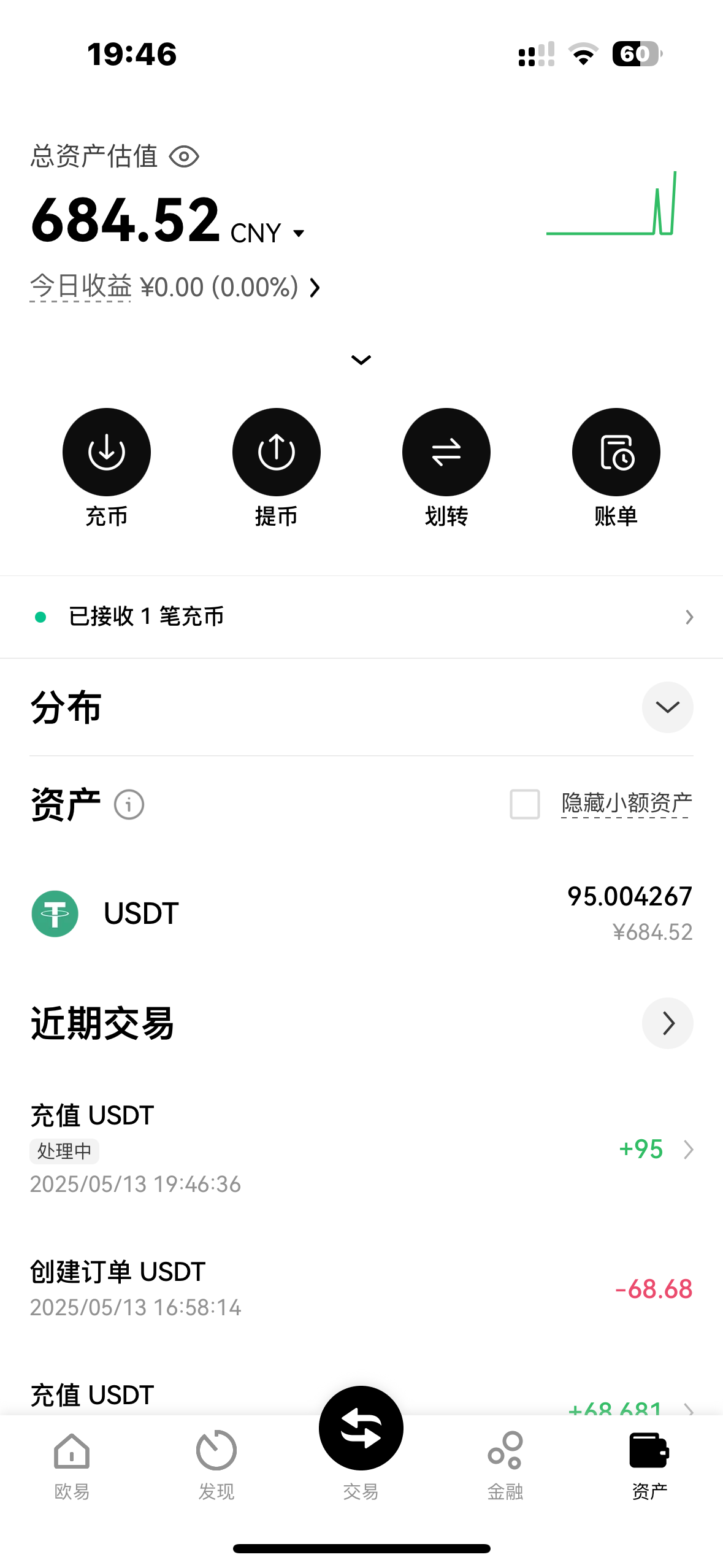
Task: Open today's earnings details
Action: click(x=175, y=287)
